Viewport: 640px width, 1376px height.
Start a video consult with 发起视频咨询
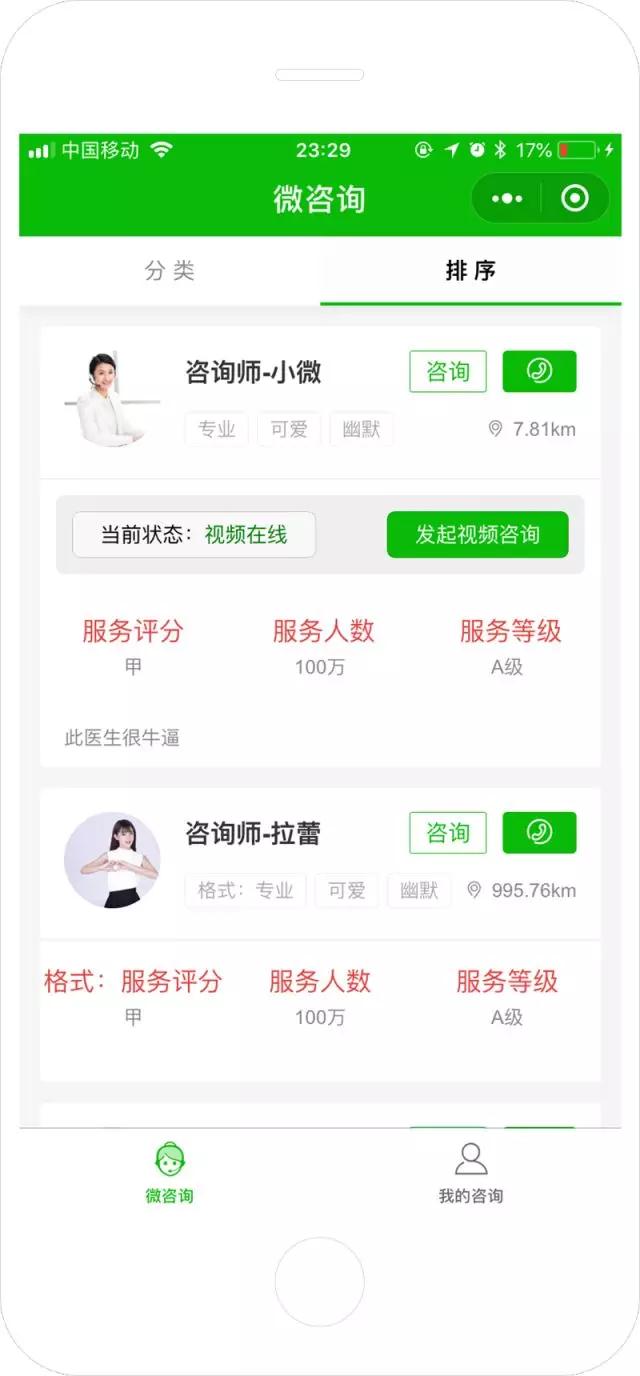click(x=477, y=535)
